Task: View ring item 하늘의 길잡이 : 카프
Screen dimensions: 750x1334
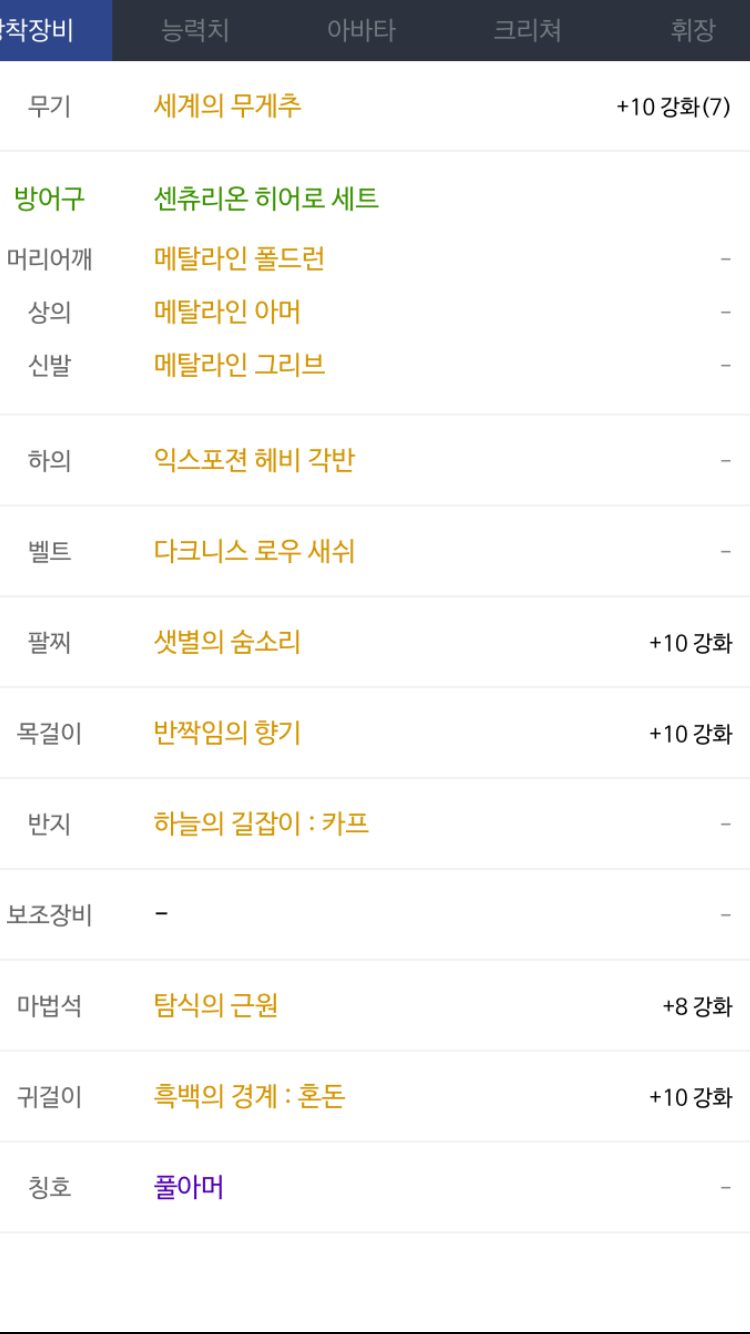Action: click(x=261, y=824)
